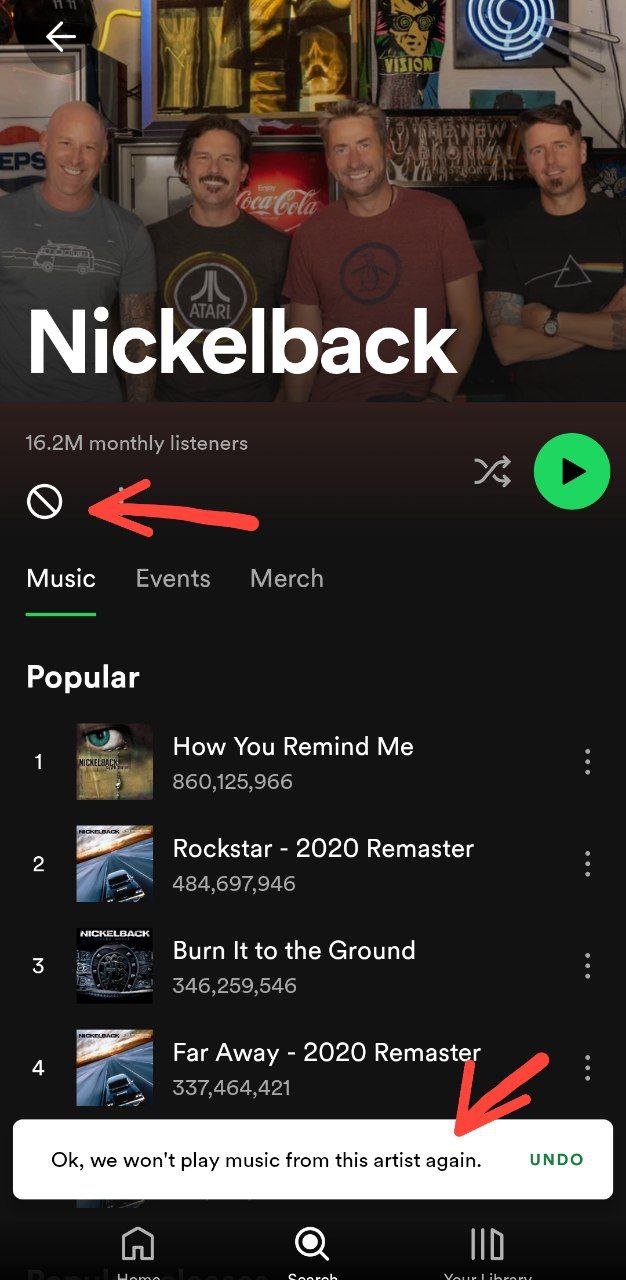Screen dimensions: 626x1280
Task: Open options for How You Remind Me
Action: [587, 762]
